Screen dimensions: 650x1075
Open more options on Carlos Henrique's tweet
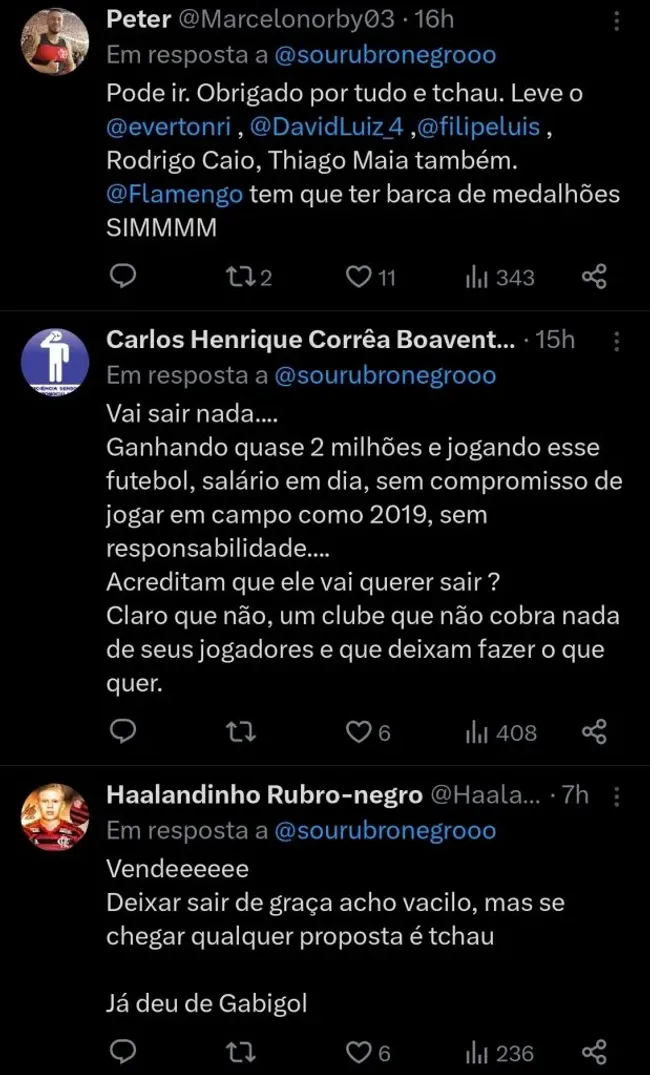click(617, 340)
